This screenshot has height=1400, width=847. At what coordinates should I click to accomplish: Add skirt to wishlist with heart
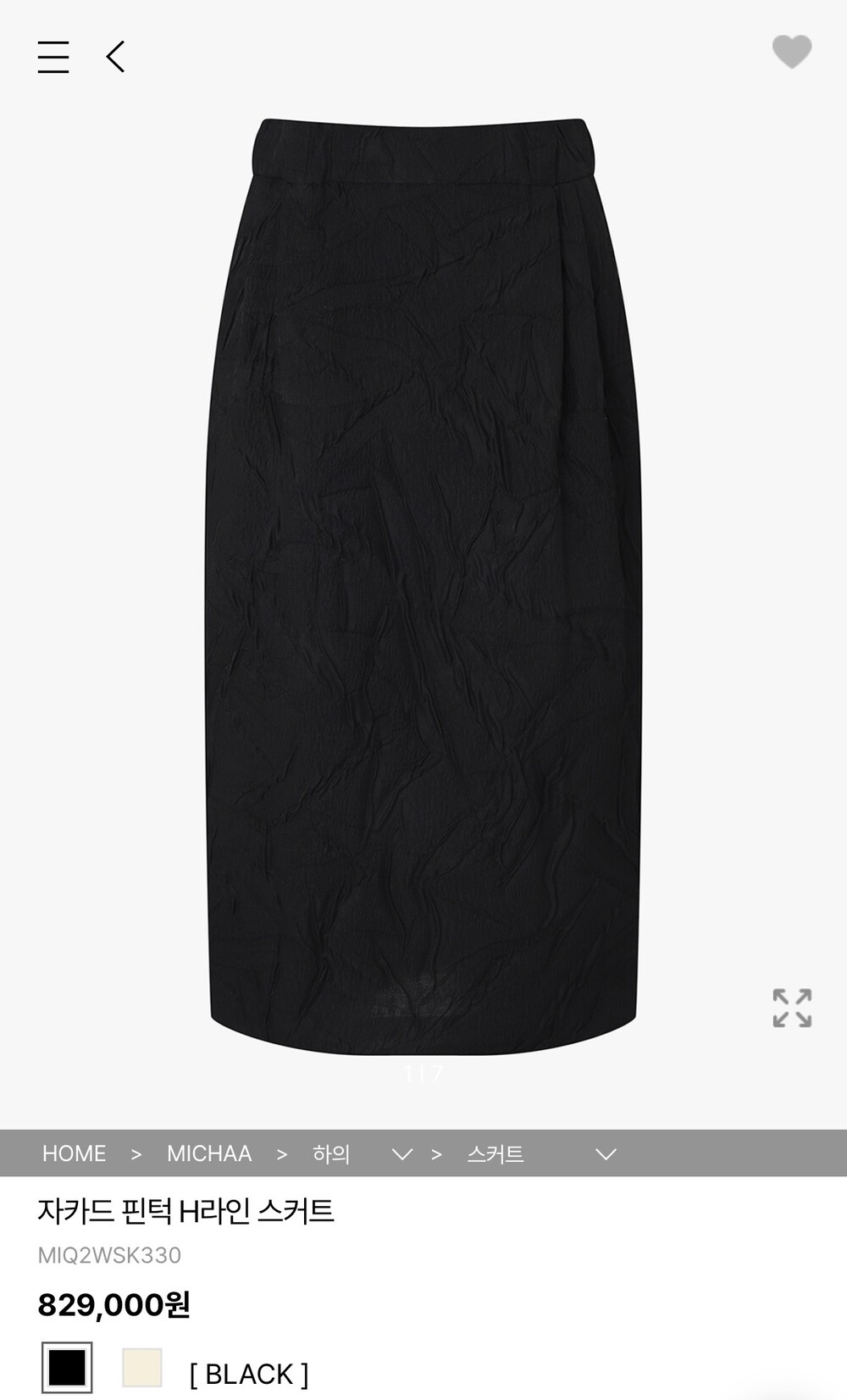791,53
